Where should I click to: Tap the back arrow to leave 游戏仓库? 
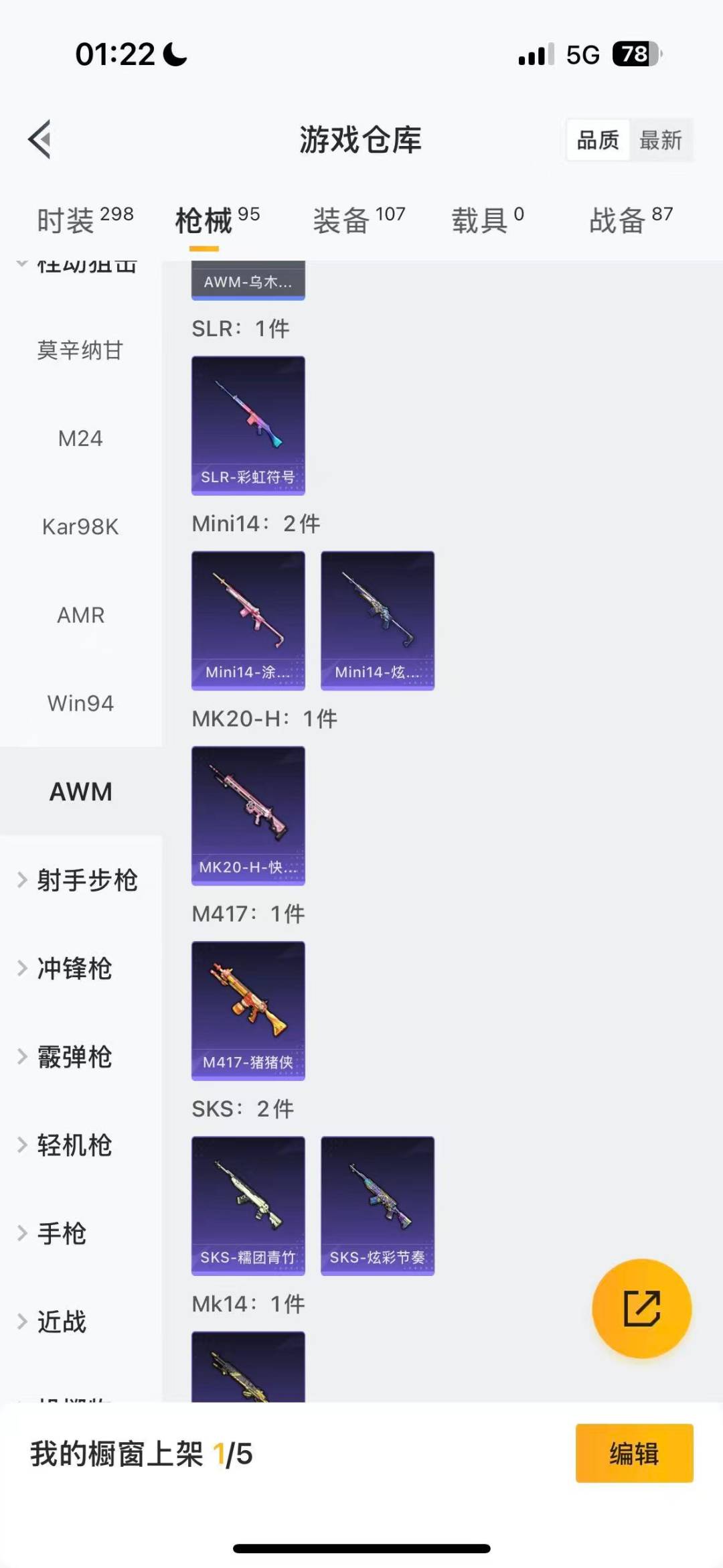[x=40, y=139]
